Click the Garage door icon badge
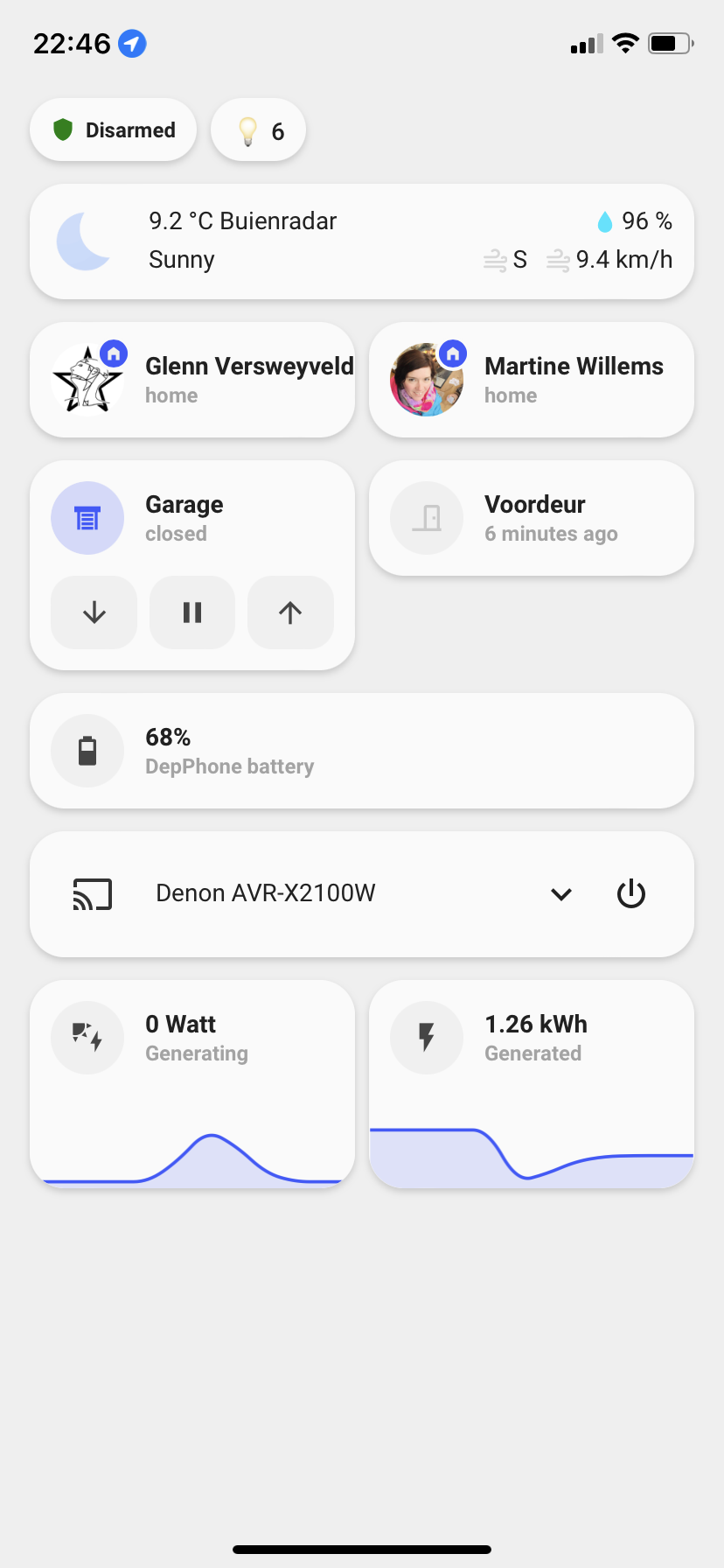 pos(87,518)
